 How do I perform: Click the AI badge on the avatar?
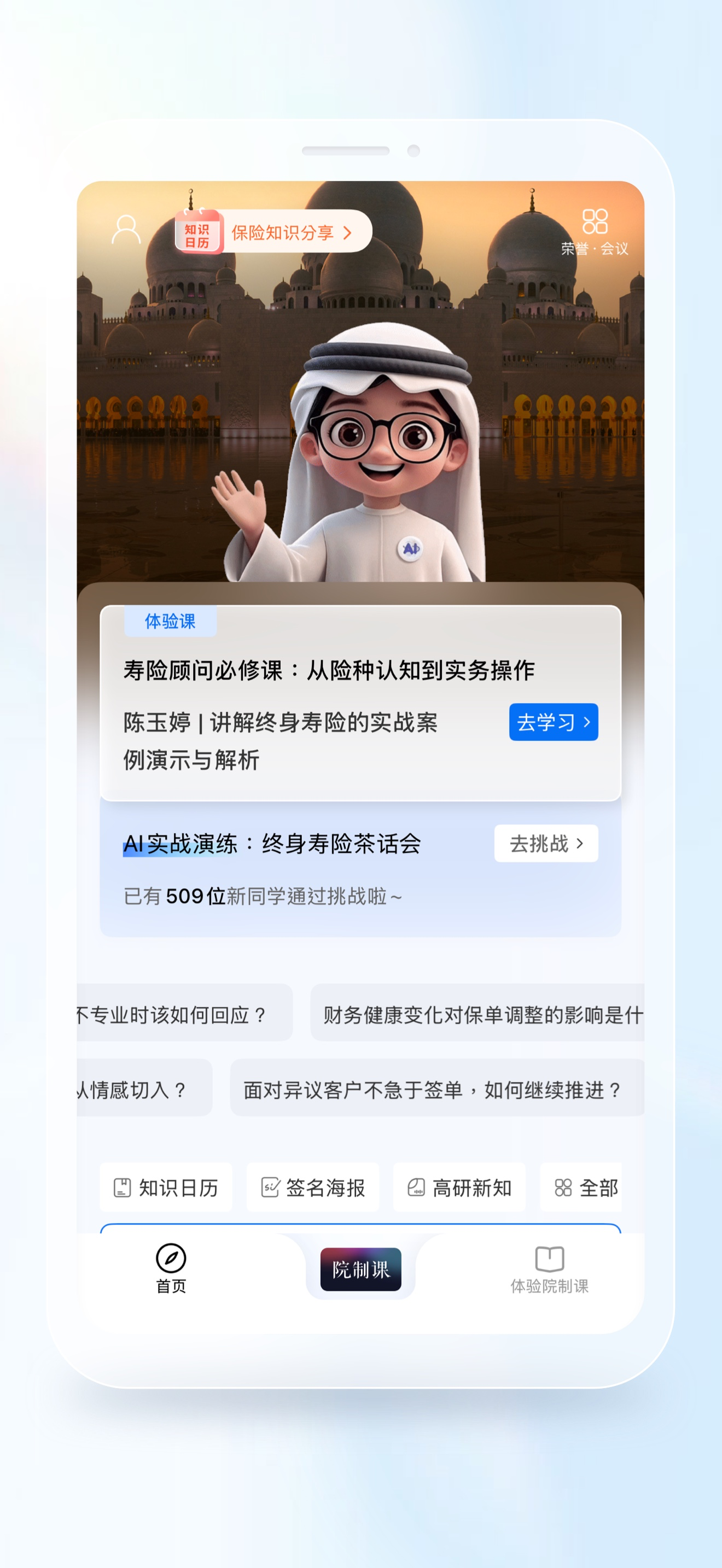[x=411, y=548]
